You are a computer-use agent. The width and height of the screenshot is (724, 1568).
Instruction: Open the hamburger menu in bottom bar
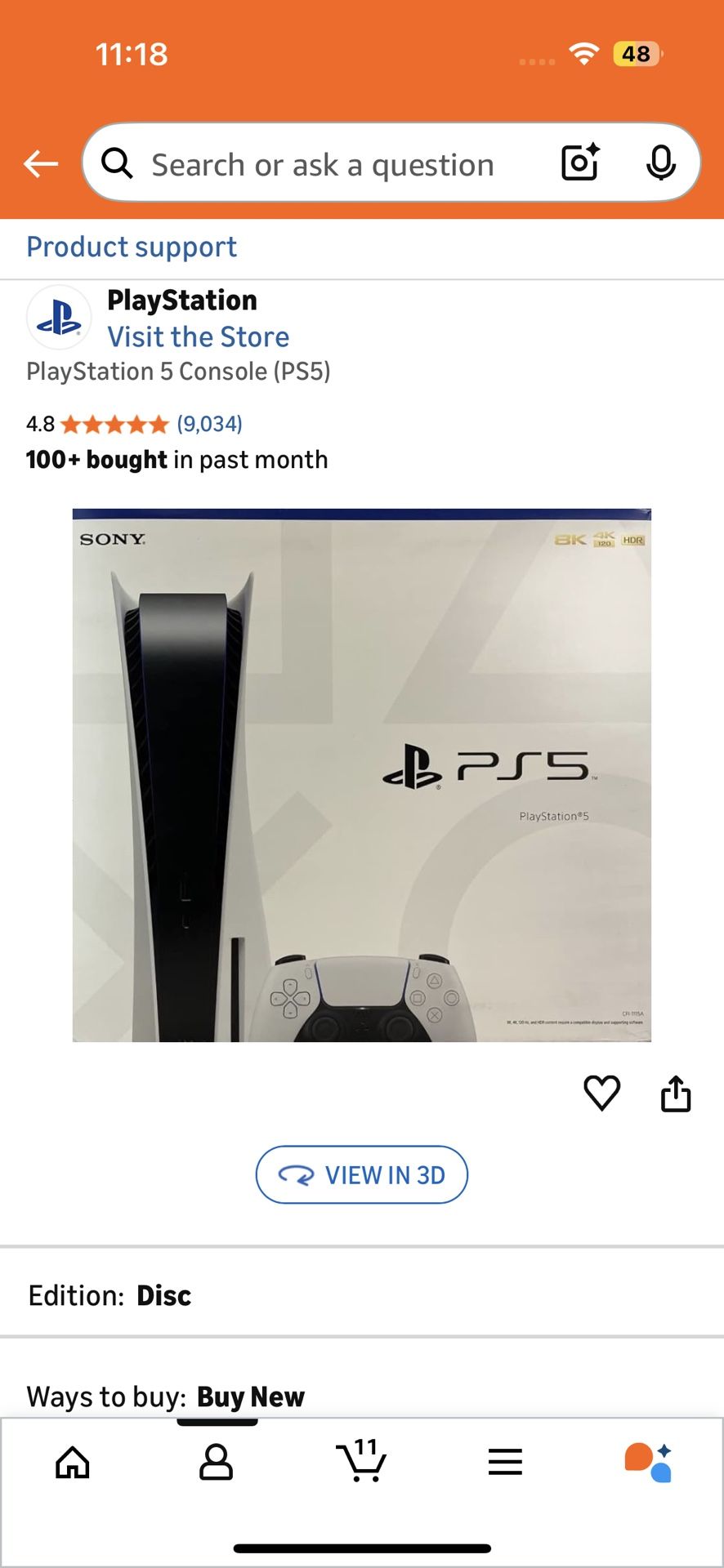(505, 1463)
